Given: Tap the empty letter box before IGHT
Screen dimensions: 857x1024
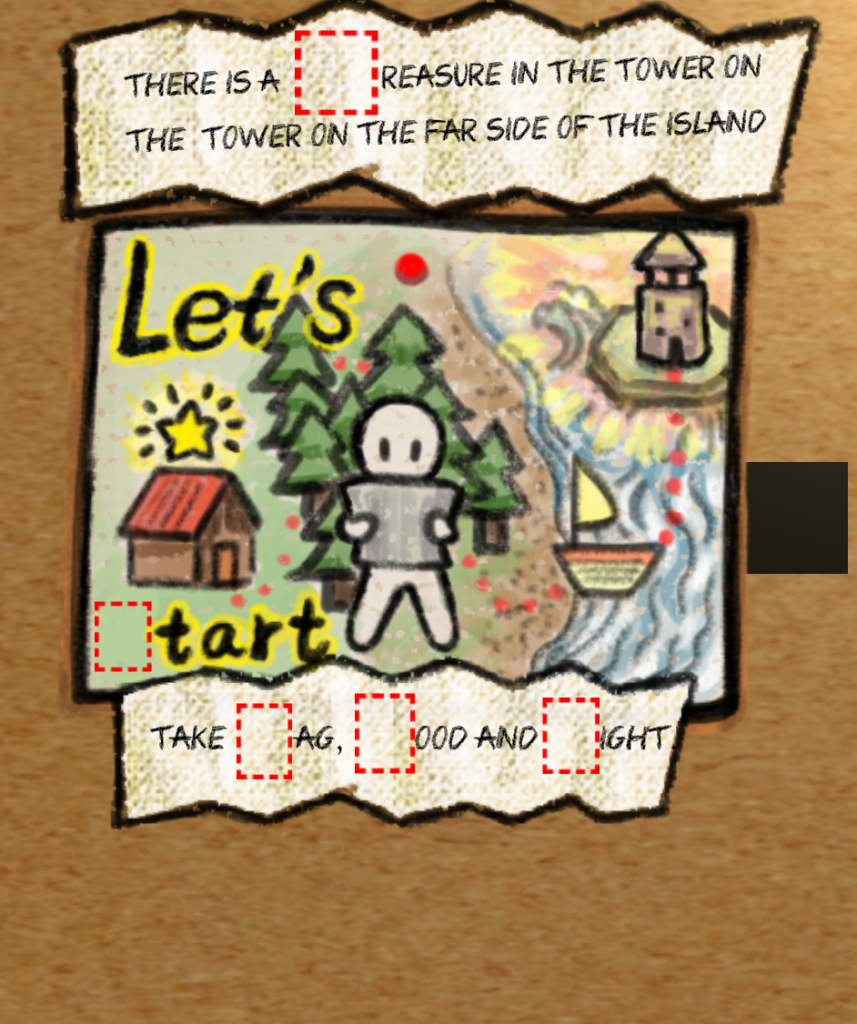Looking at the screenshot, I should coord(571,736).
